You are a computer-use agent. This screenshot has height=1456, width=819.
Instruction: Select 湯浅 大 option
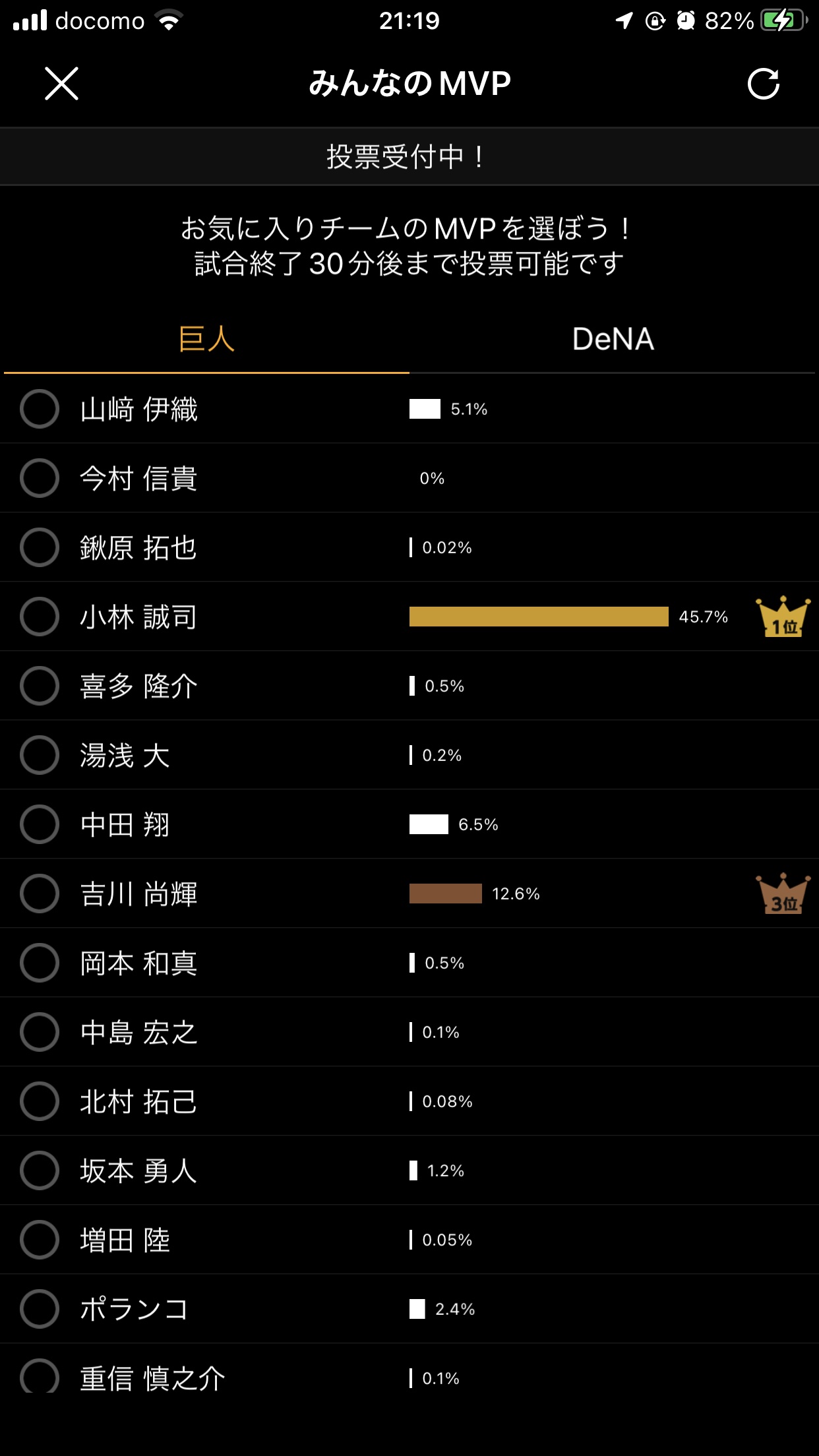click(40, 755)
